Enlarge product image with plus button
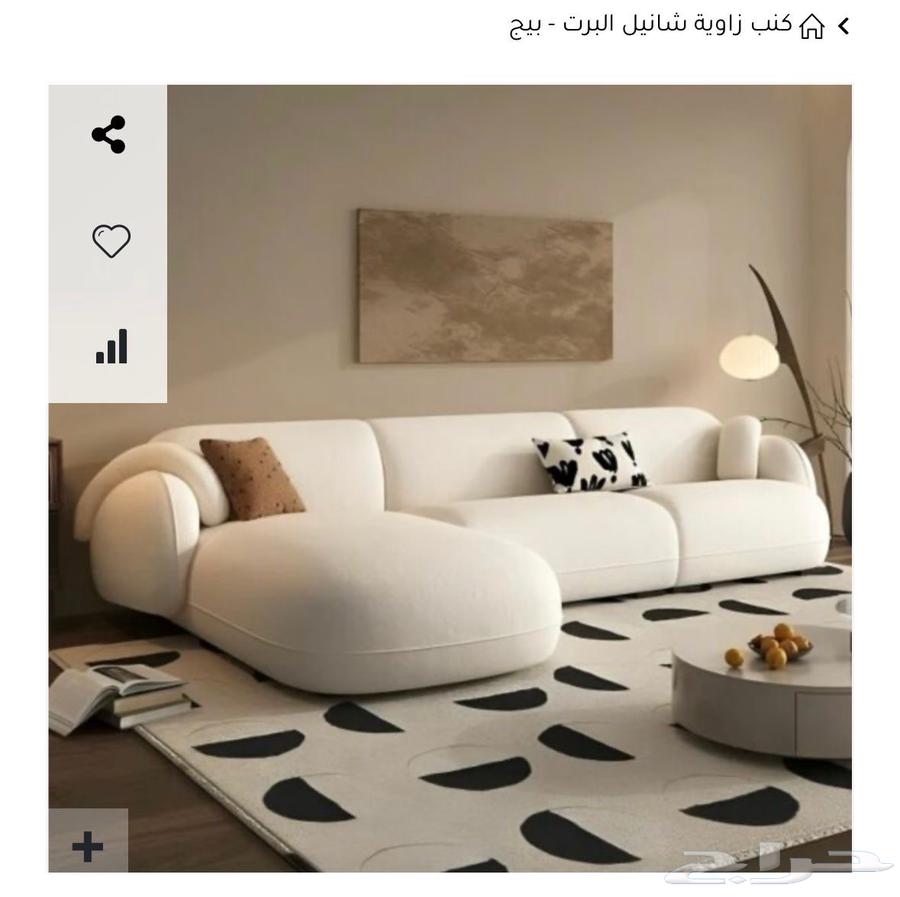Viewport: 900px width, 897px height. coord(88,846)
